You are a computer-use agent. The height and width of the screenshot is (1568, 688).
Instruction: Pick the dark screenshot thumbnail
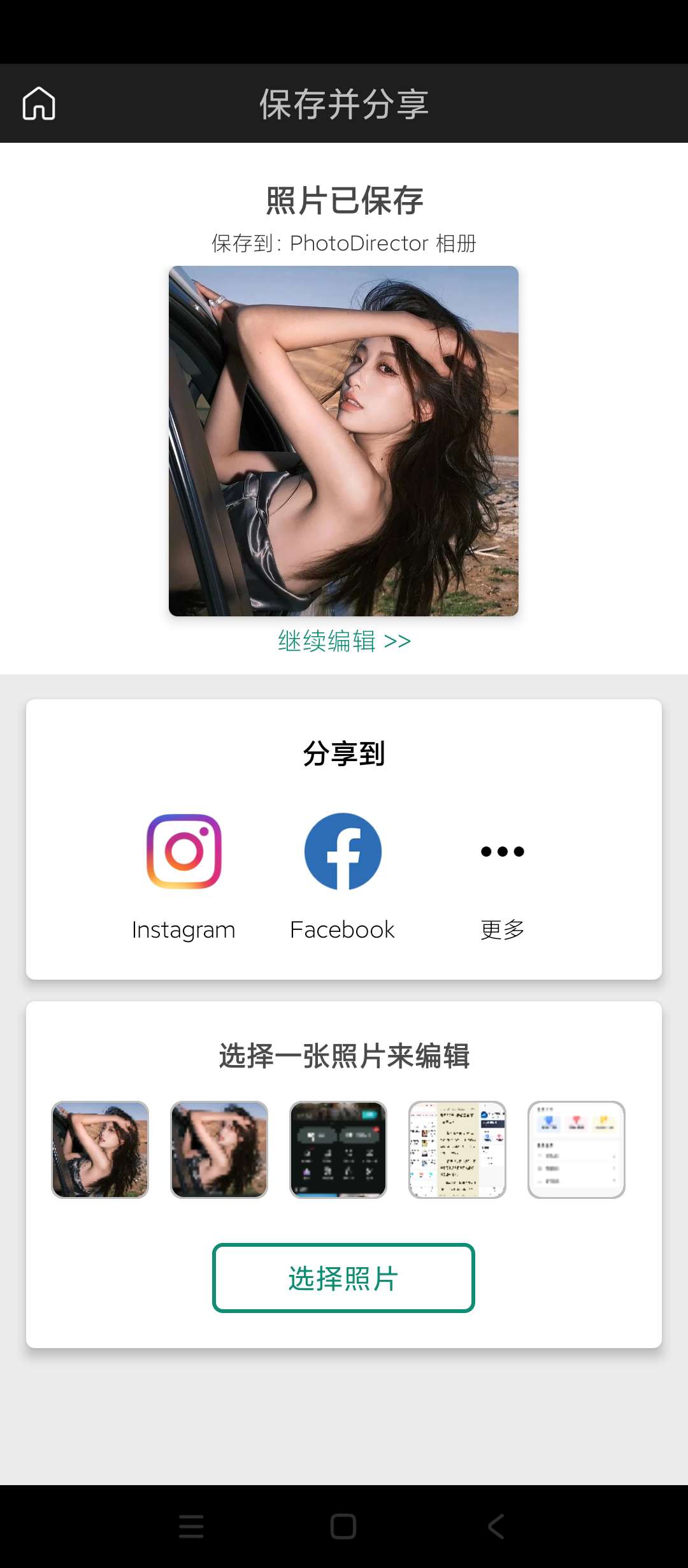[338, 1149]
